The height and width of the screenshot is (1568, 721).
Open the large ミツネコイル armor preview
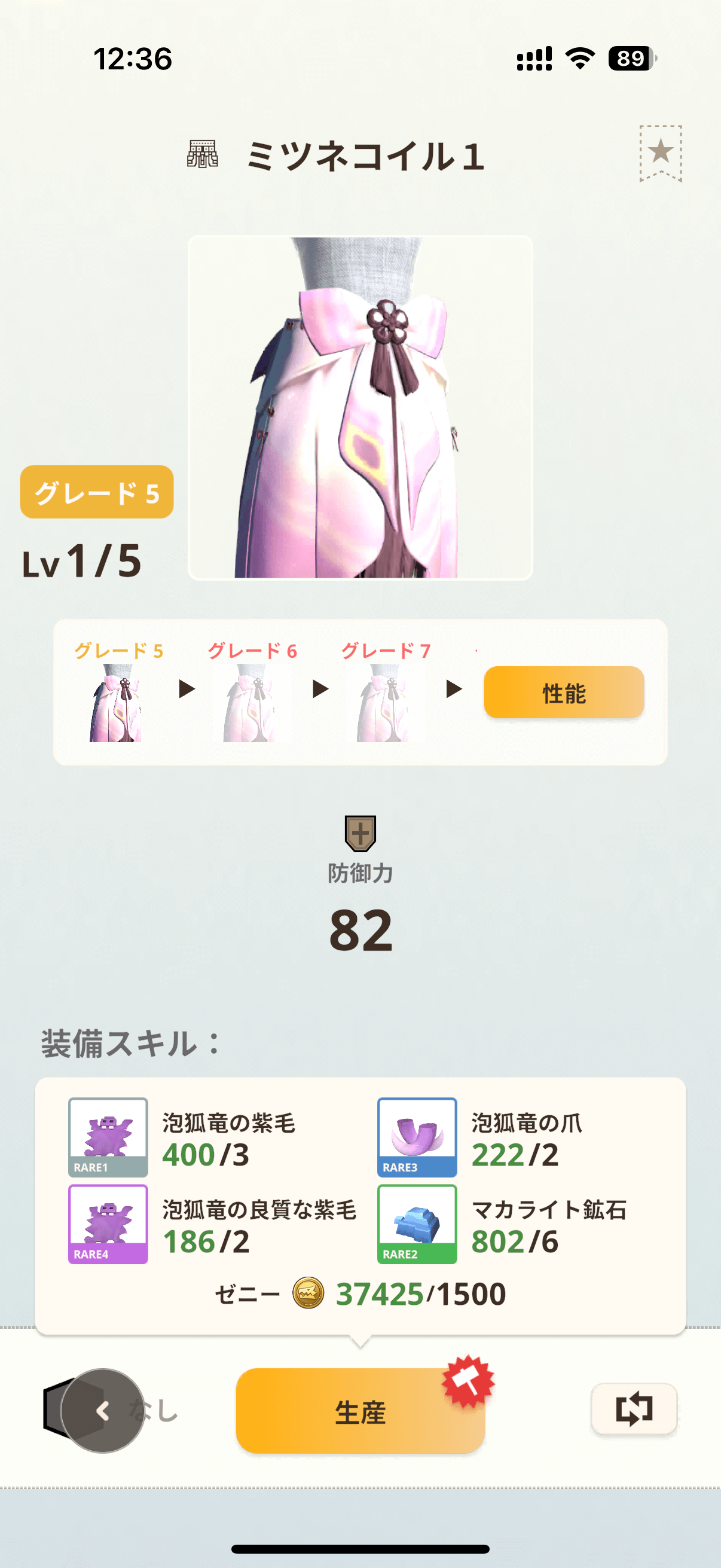coord(360,407)
